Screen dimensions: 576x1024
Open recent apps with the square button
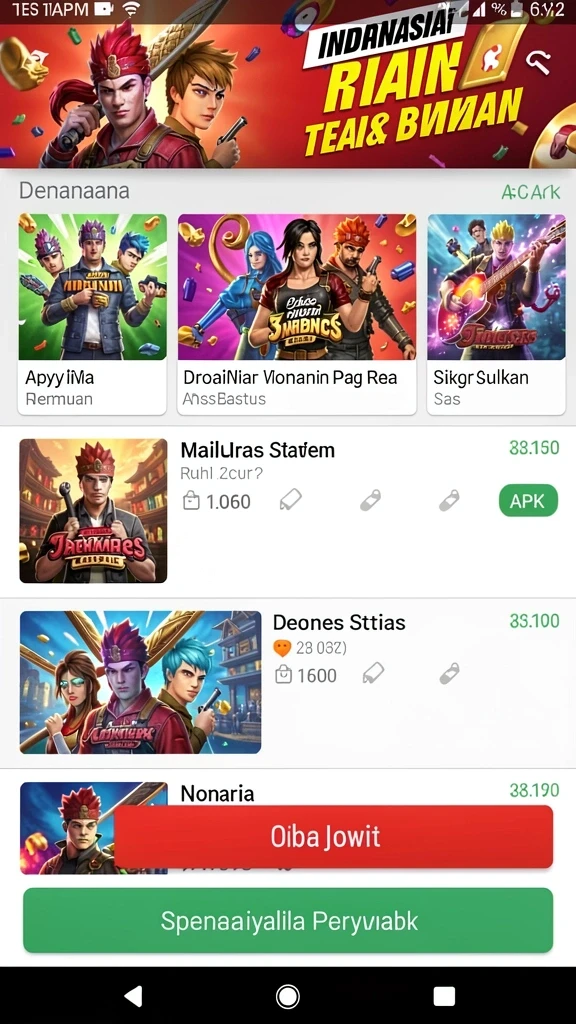click(444, 997)
